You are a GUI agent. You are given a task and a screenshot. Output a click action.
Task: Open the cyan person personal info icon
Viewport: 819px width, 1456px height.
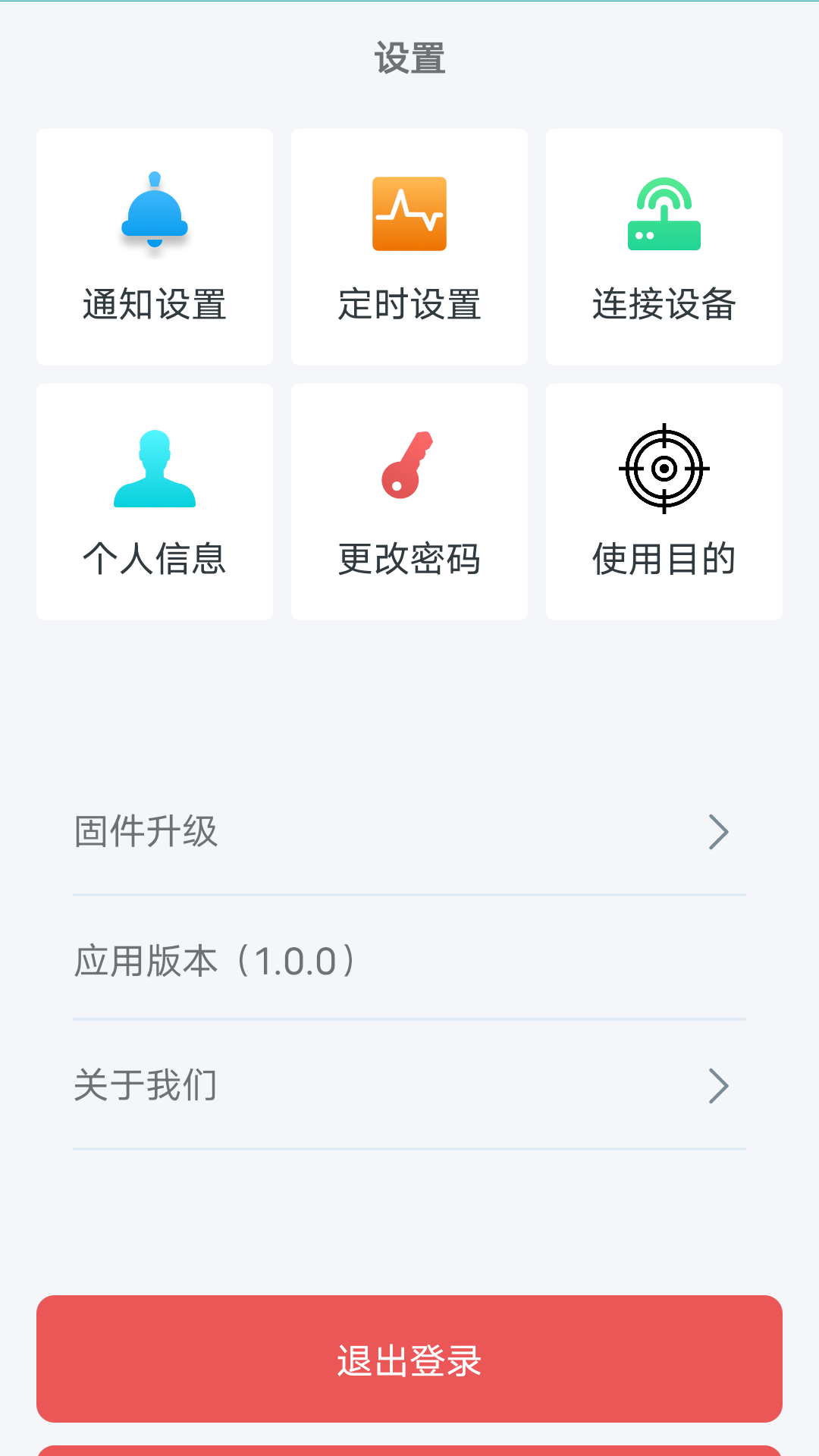[x=155, y=469]
